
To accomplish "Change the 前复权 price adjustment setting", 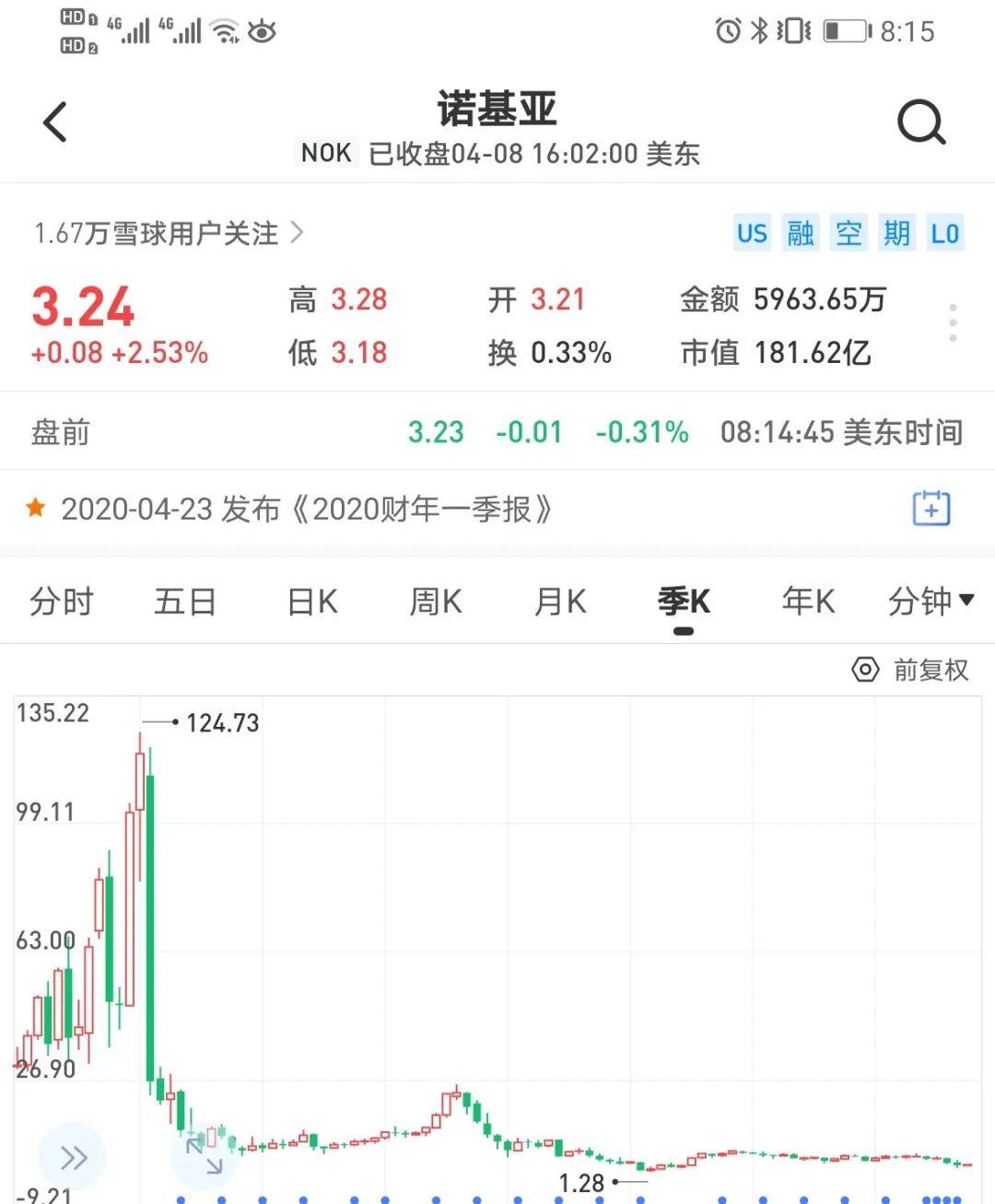I will (910, 670).
